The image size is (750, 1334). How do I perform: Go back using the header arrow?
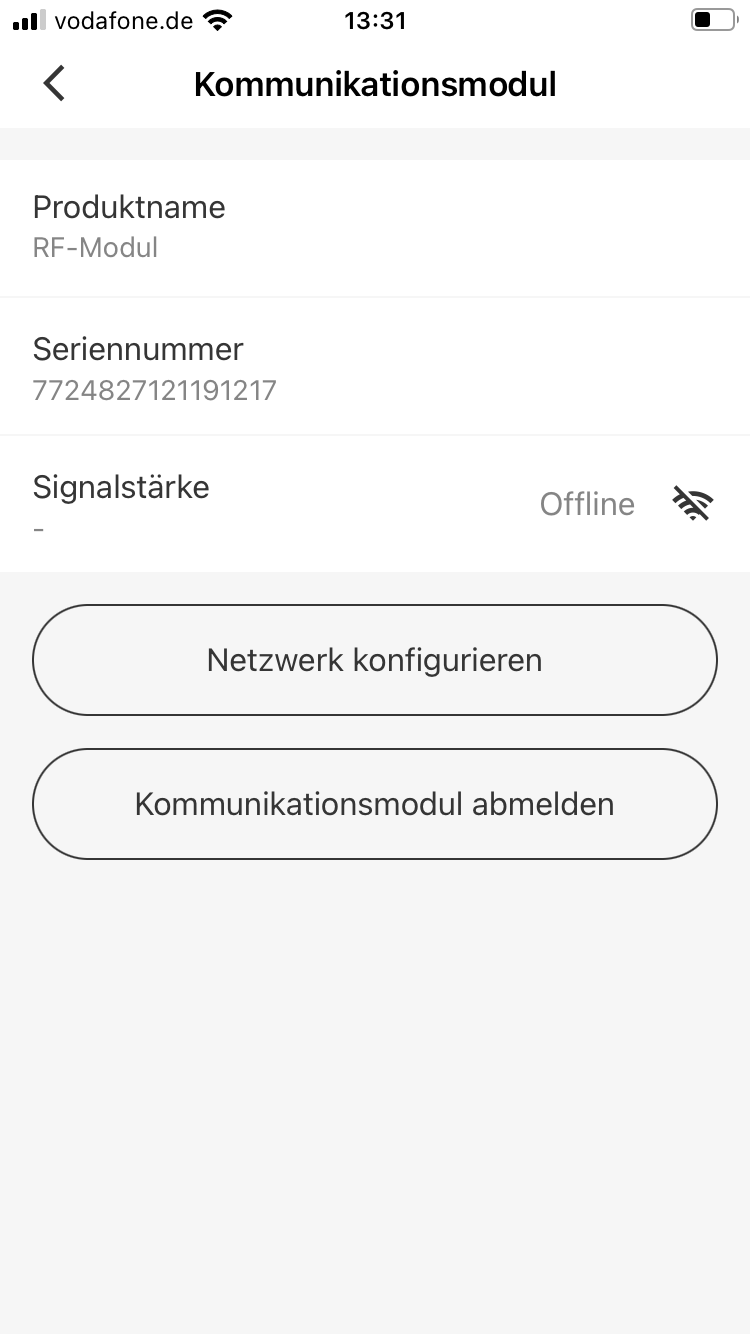54,84
